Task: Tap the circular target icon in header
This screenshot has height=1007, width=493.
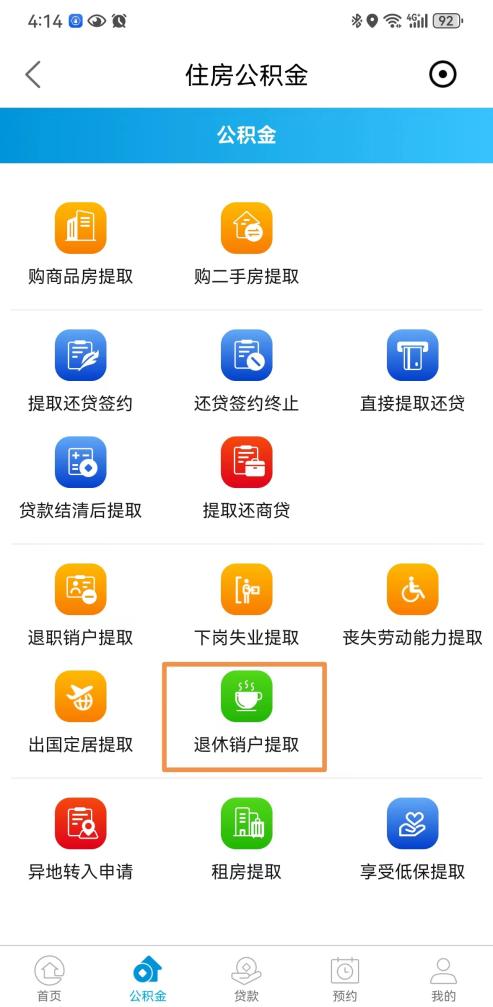Action: pyautogui.click(x=442, y=74)
